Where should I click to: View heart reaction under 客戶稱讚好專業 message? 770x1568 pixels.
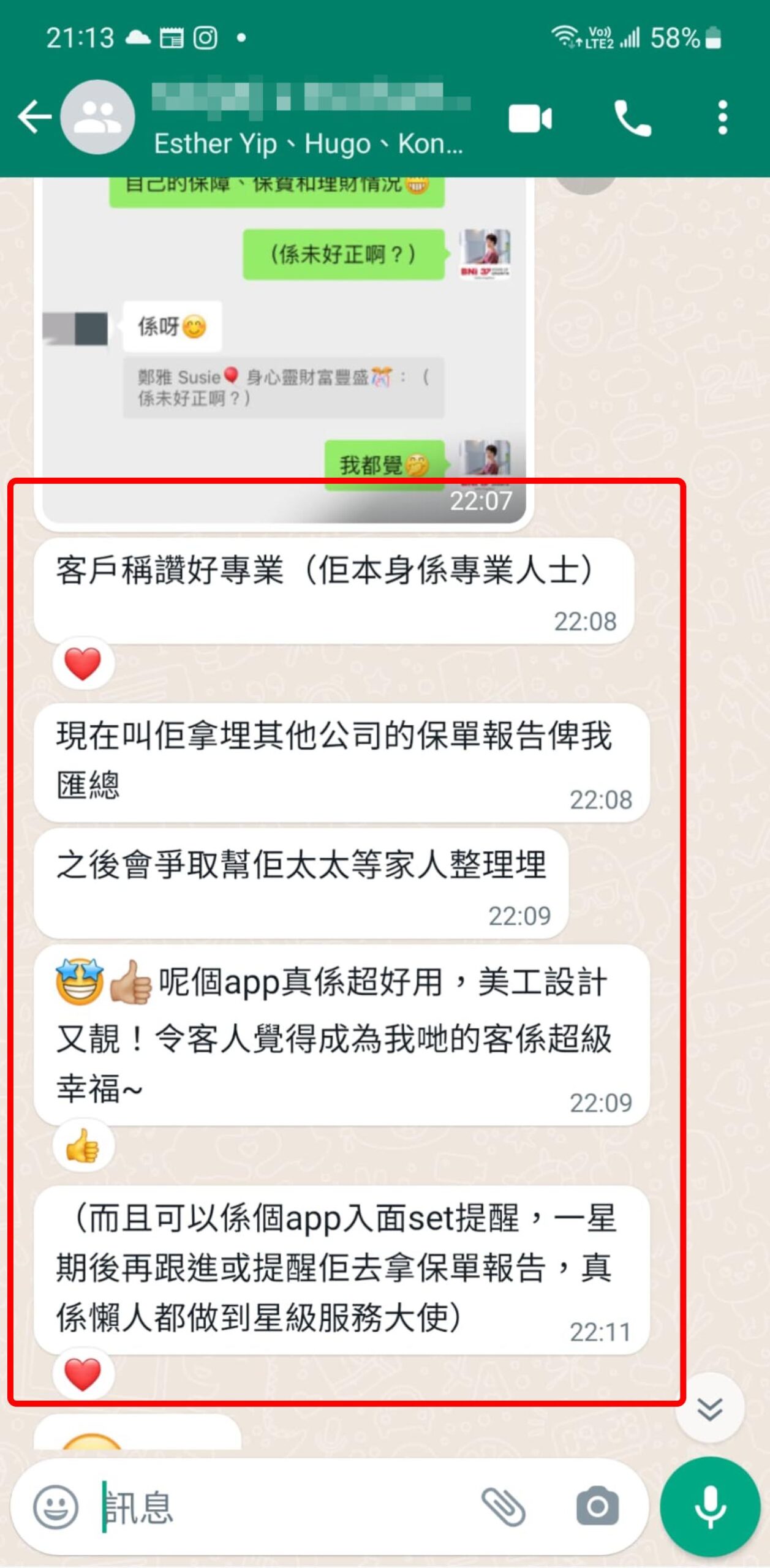tap(83, 664)
